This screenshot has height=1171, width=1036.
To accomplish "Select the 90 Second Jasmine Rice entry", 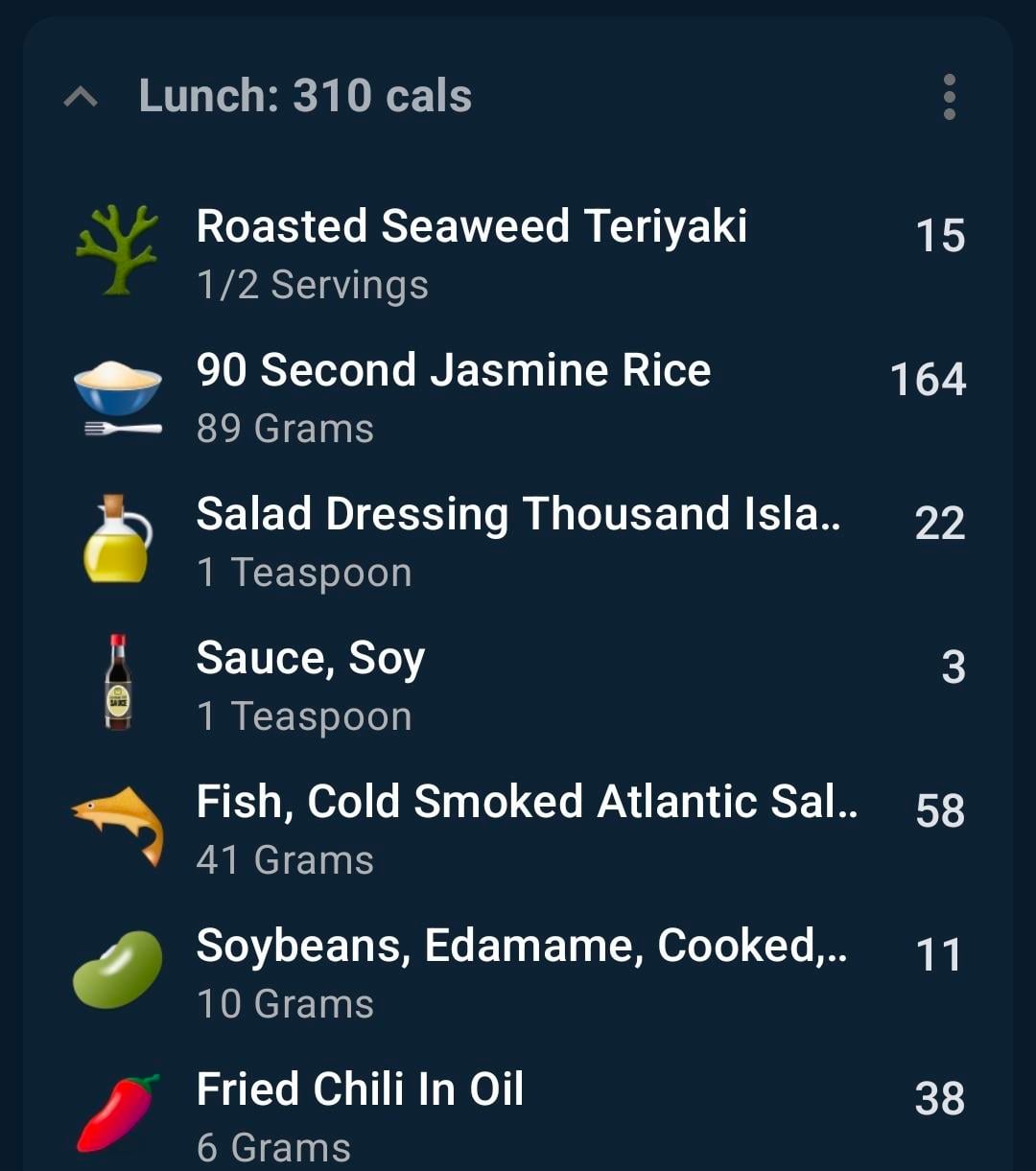I will click(453, 396).
